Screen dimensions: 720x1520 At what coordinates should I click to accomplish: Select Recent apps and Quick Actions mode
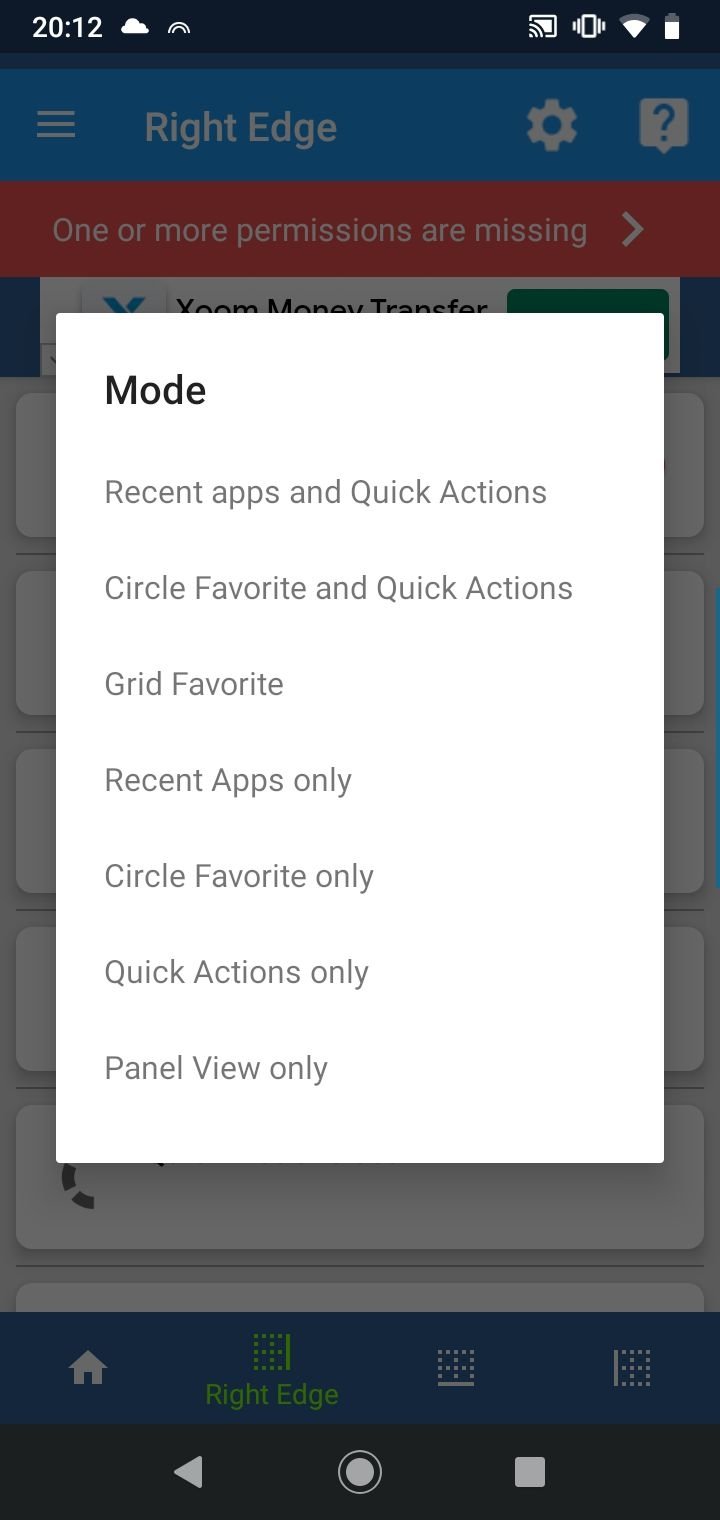pyautogui.click(x=360, y=492)
